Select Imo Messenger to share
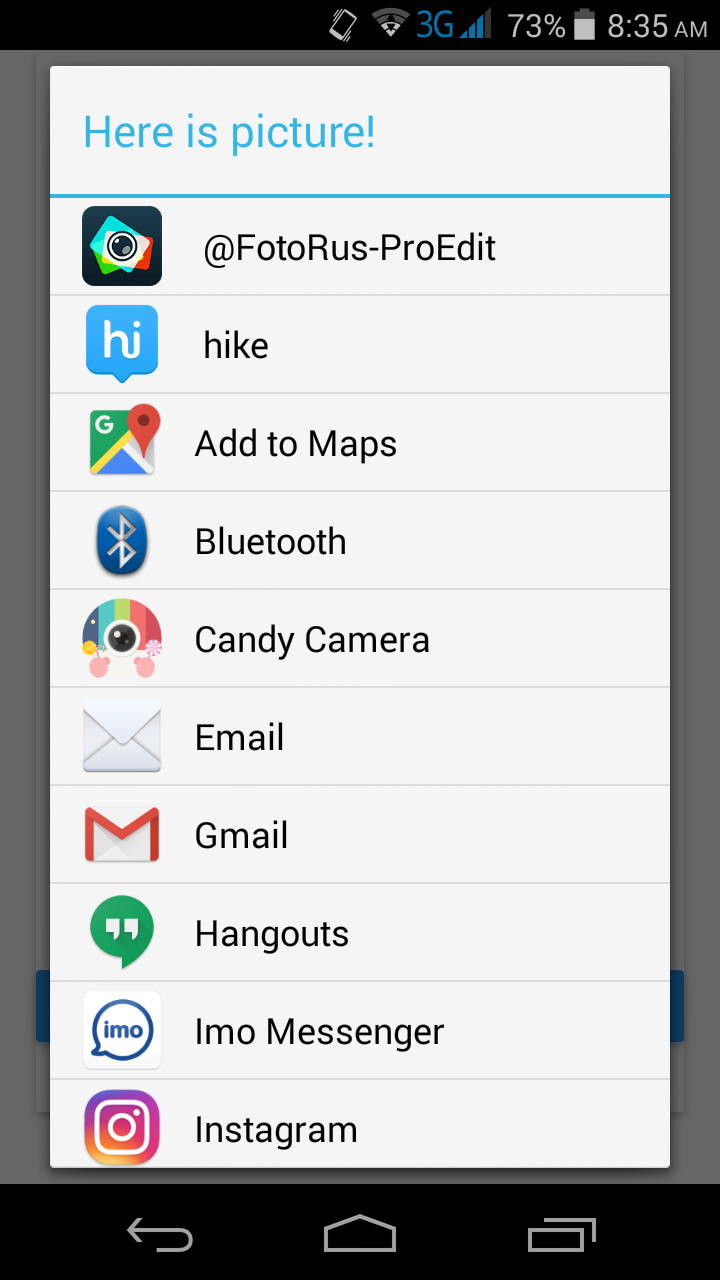720x1280 pixels. click(360, 1031)
